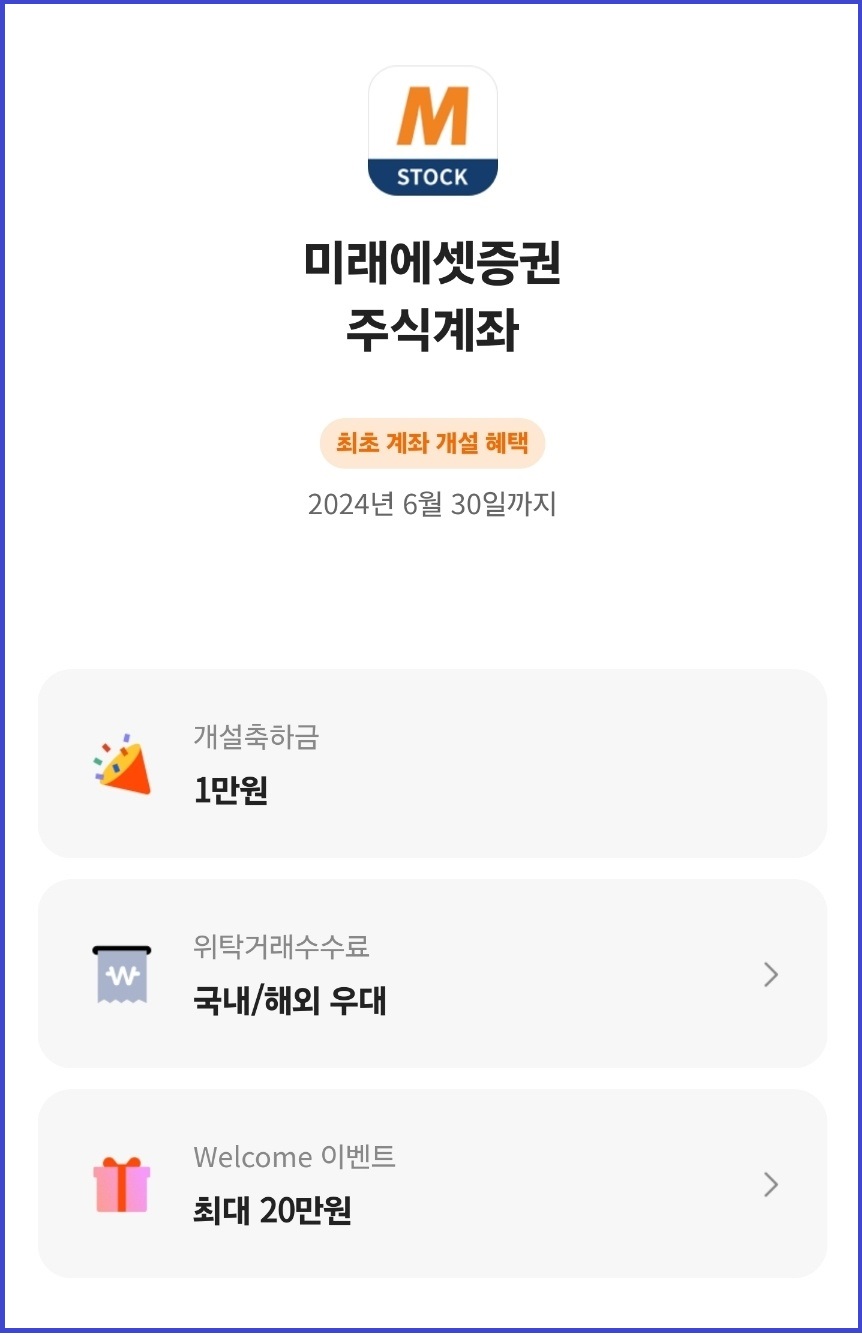Tap the STOCK banner under the M logo

[432, 175]
